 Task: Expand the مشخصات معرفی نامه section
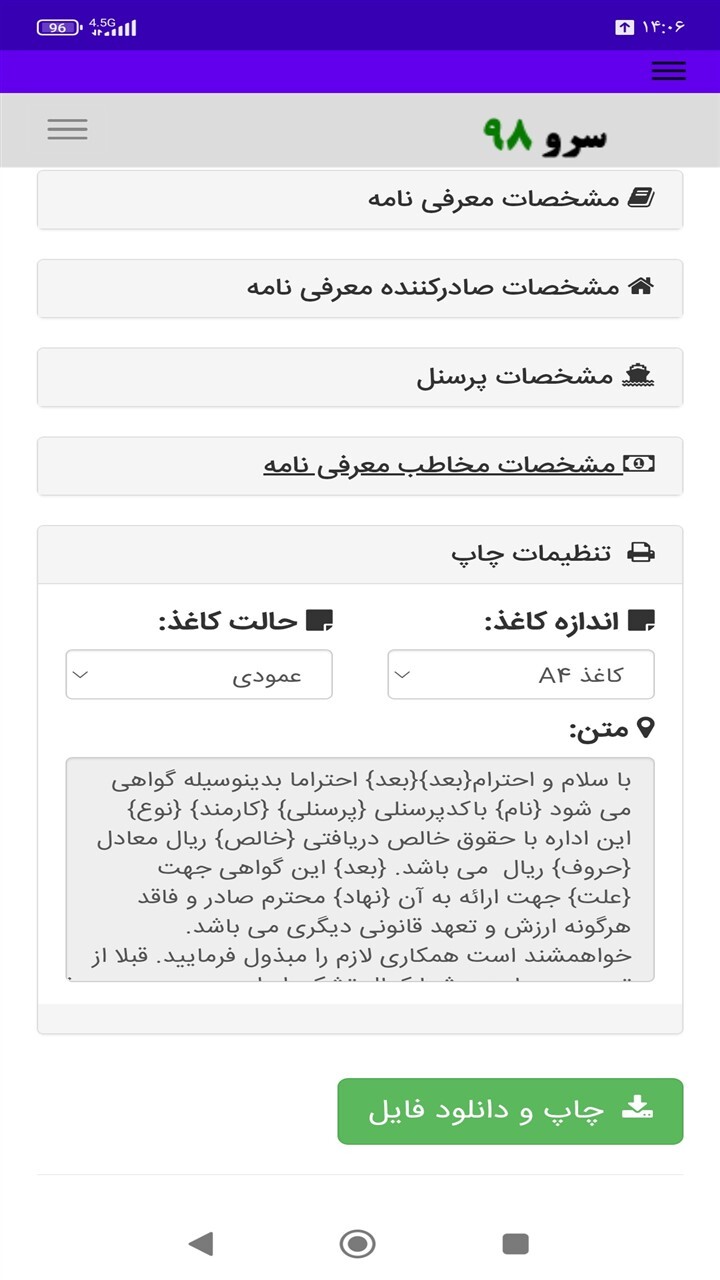360,199
